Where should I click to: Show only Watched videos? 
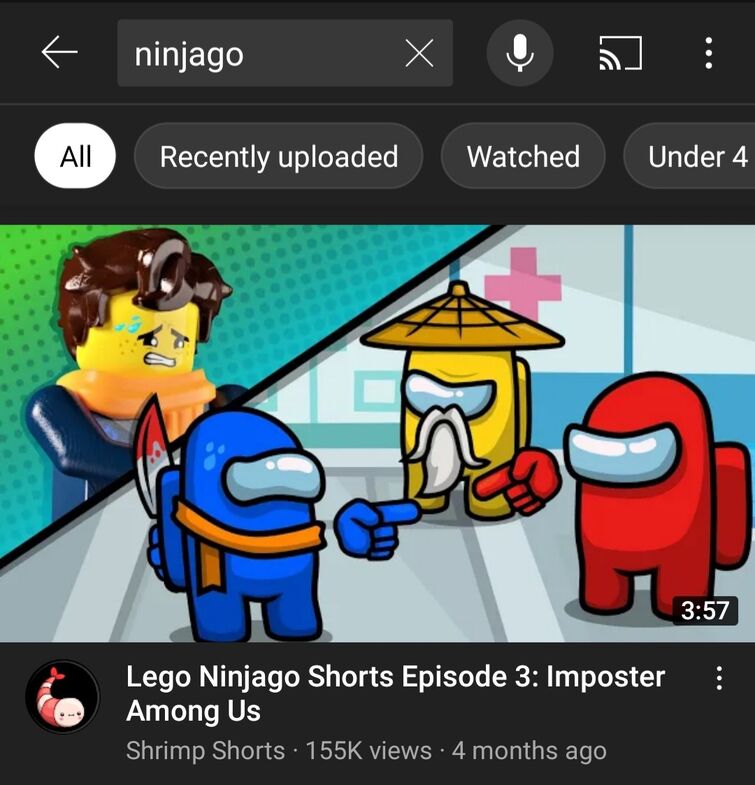523,157
